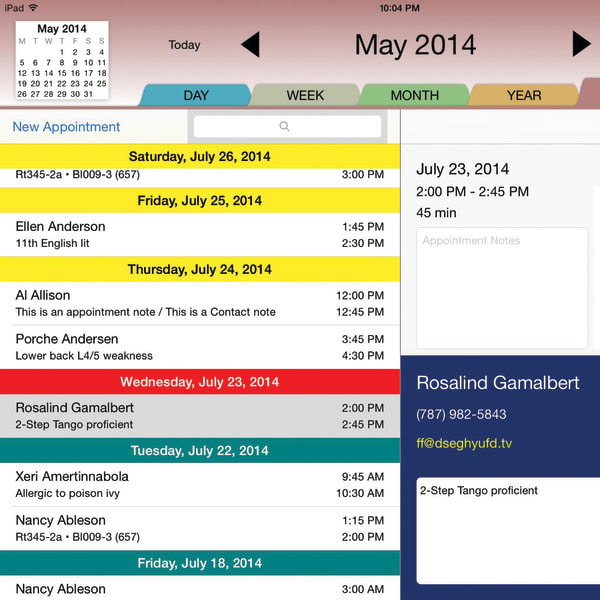Viewport: 600px width, 600px height.
Task: Email ff@dseghyufd.tv
Action: 464,443
